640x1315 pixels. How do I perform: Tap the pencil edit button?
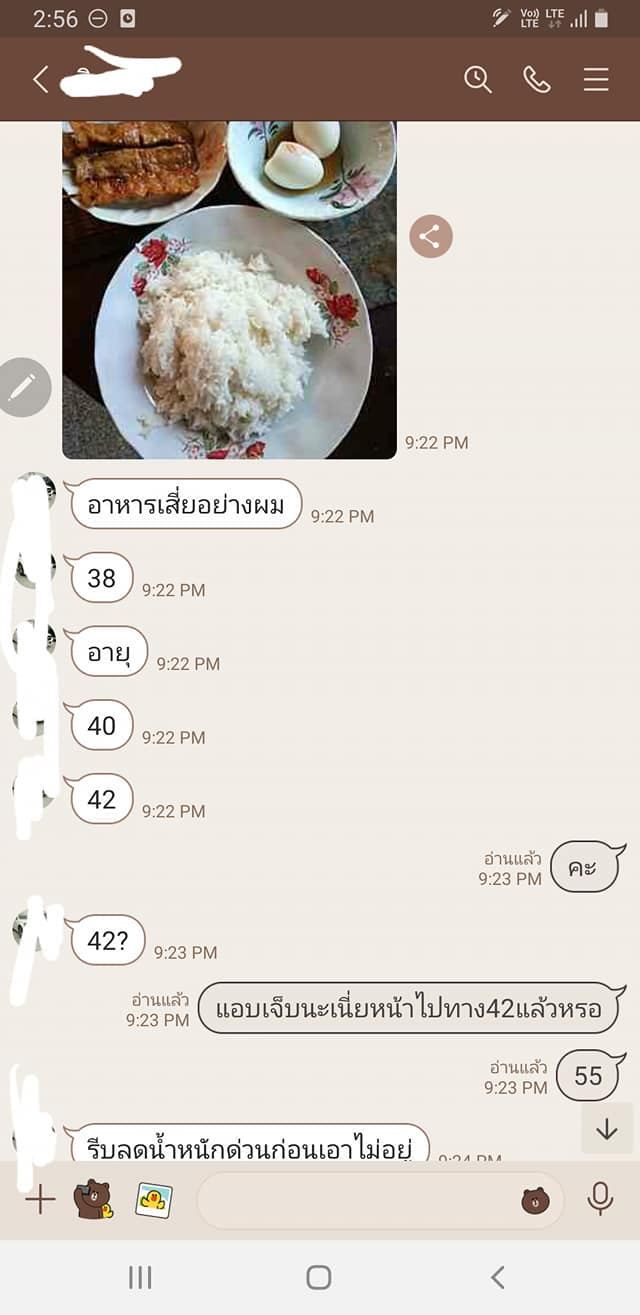(23, 387)
